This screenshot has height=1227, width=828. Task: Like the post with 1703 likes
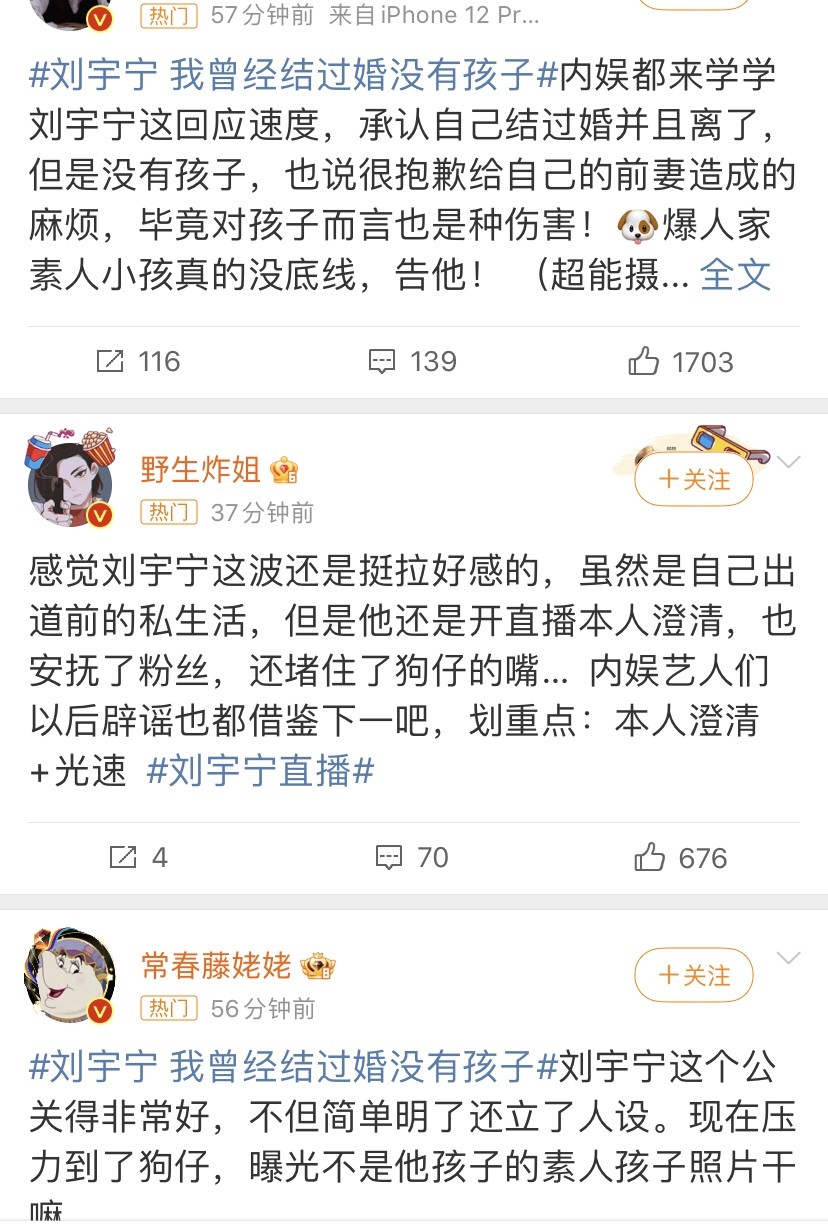click(x=681, y=361)
